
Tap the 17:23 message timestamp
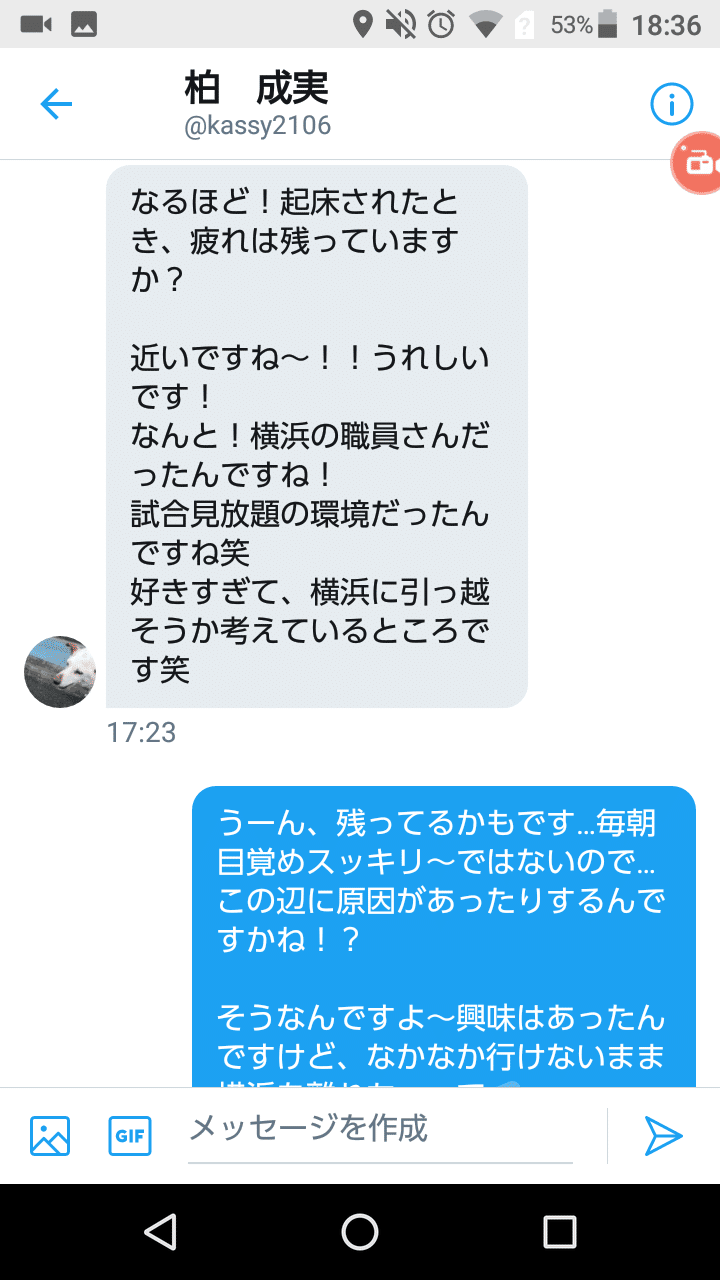[141, 733]
